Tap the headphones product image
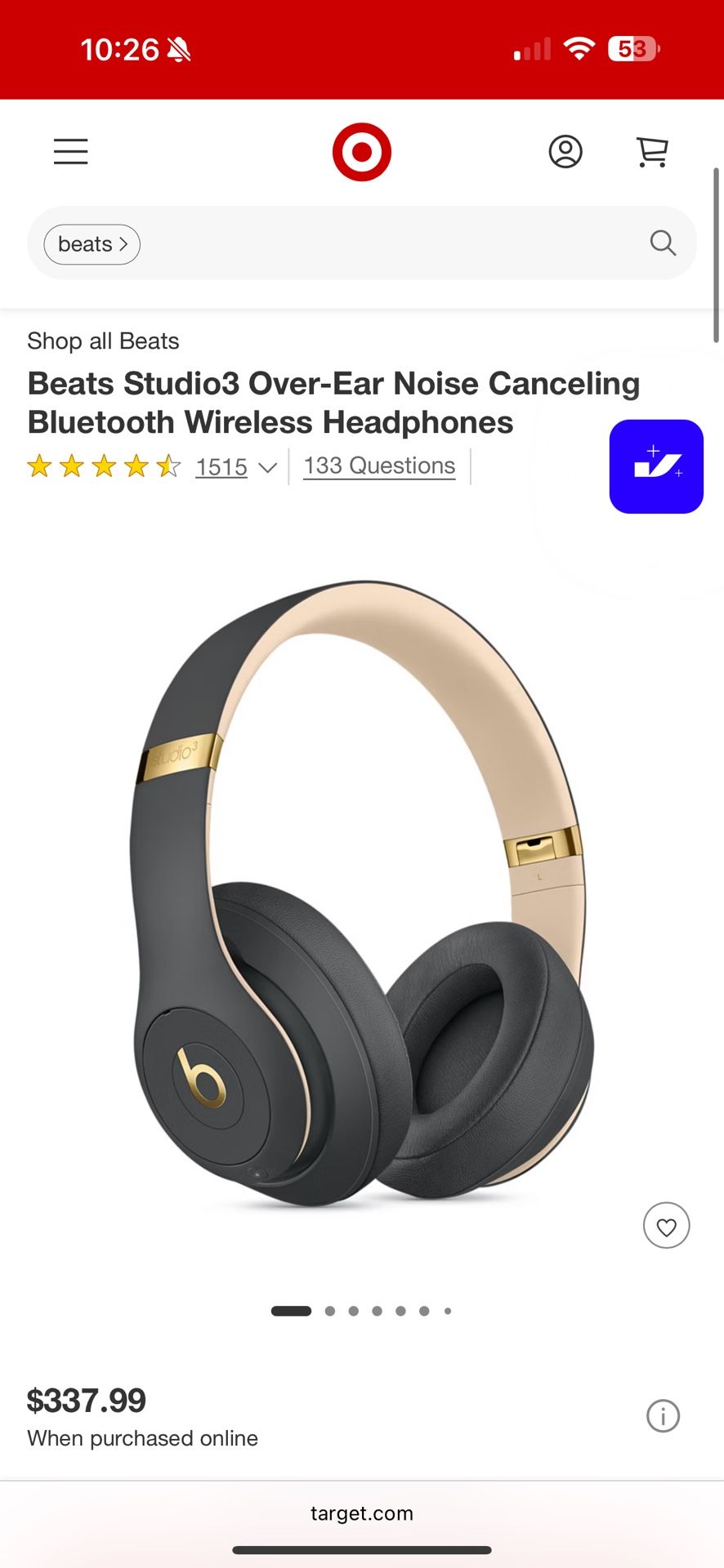724x1568 pixels. [x=362, y=898]
